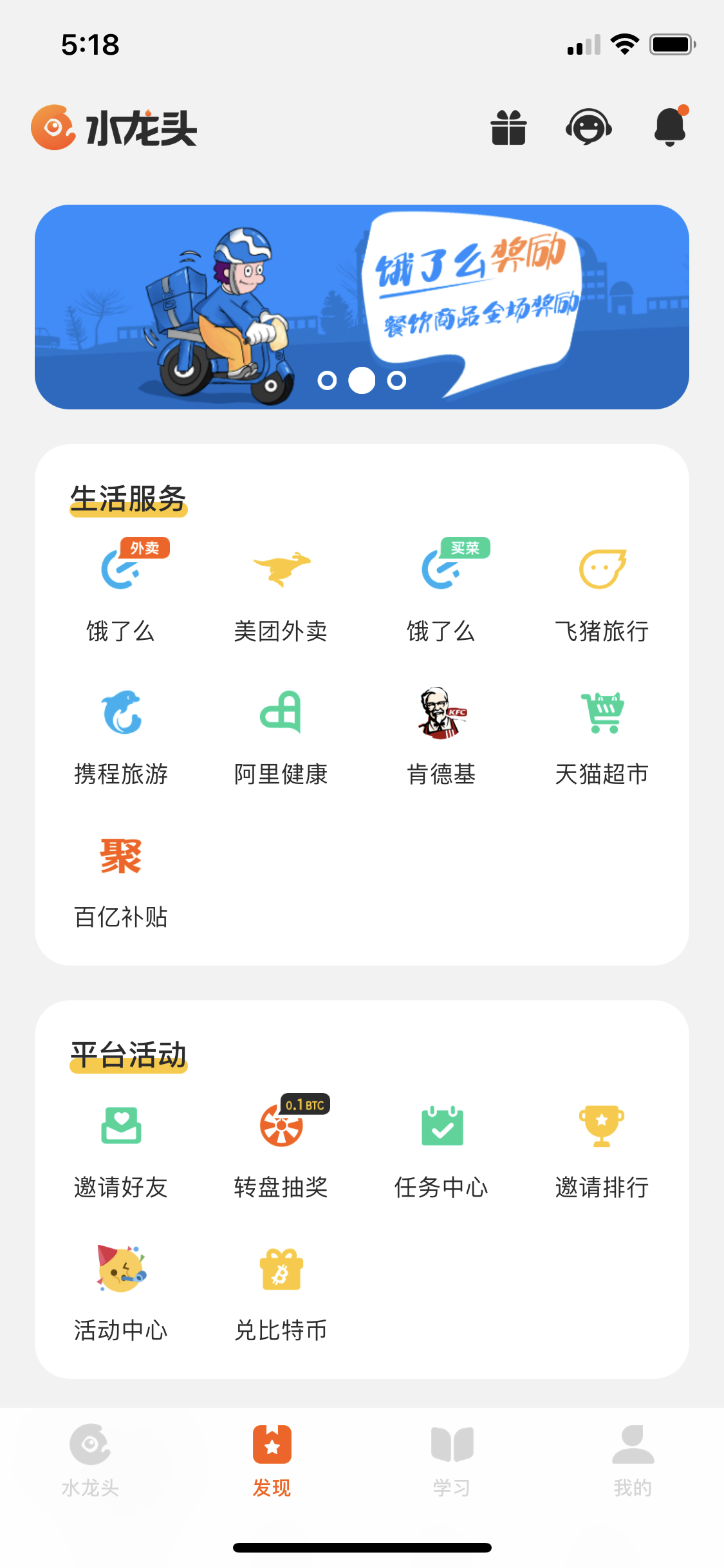Open 携程旅游 service
The width and height of the screenshot is (724, 1568).
(x=121, y=734)
